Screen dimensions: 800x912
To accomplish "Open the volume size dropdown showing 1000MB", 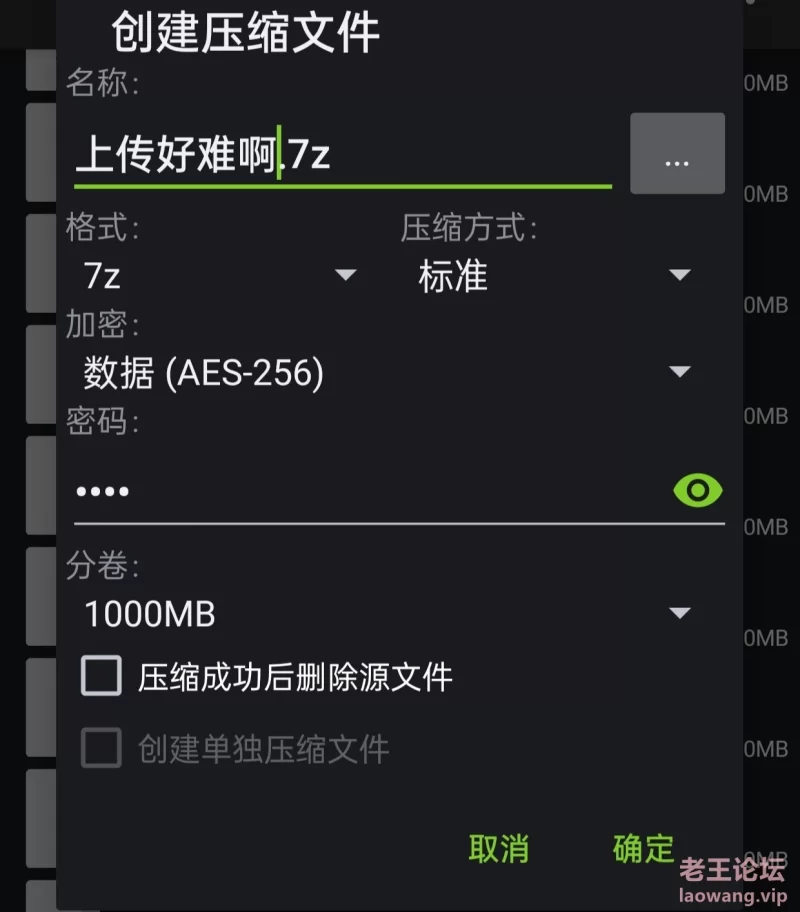I will pyautogui.click(x=386, y=613).
